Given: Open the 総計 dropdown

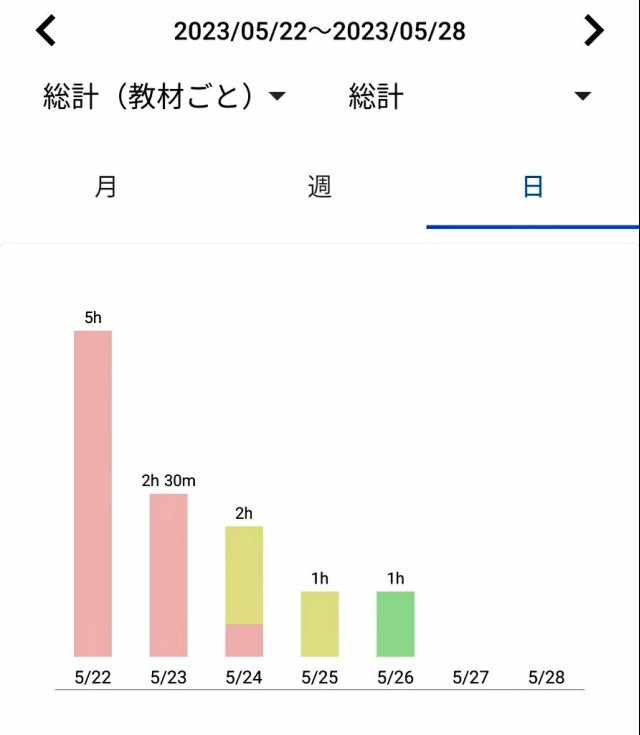Looking at the screenshot, I should click(470, 96).
